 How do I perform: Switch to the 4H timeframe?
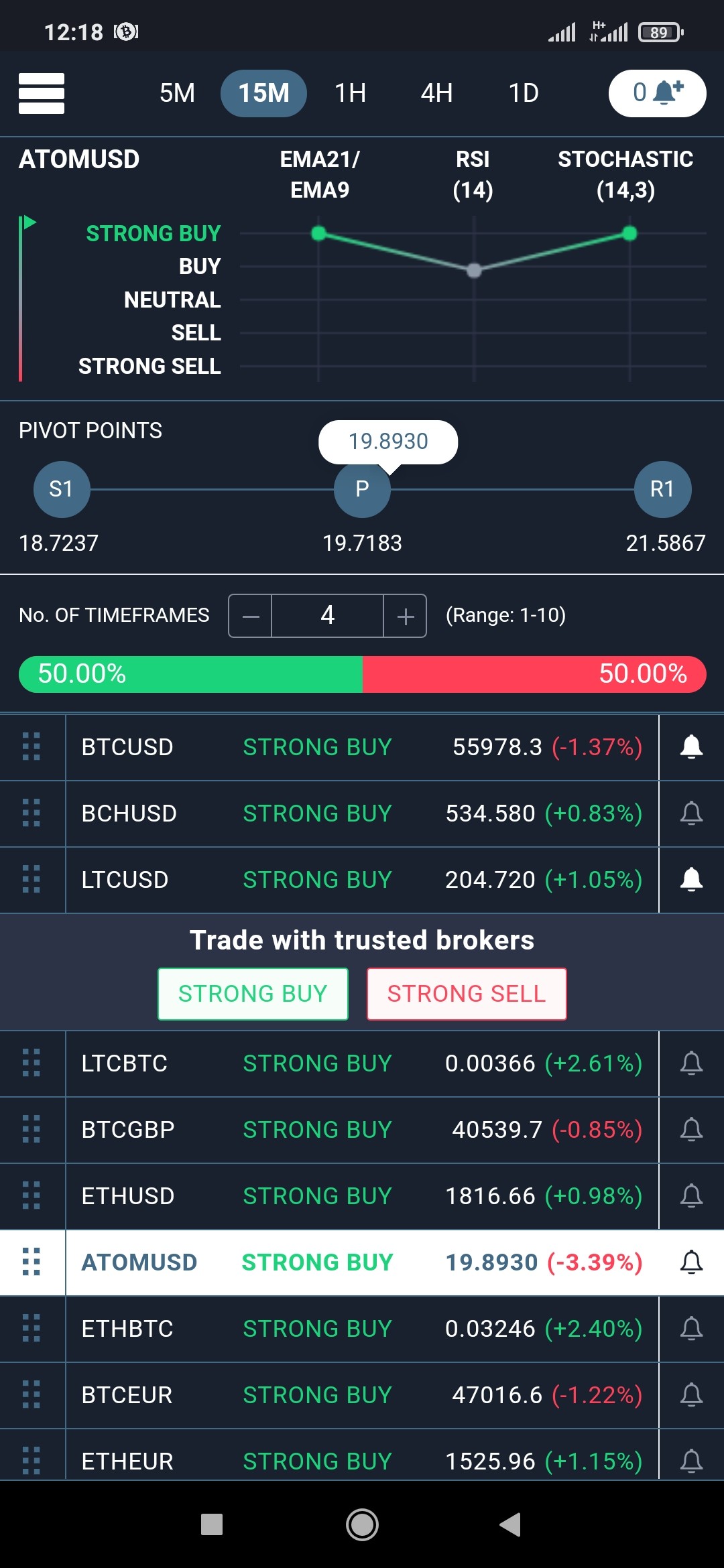tap(436, 93)
